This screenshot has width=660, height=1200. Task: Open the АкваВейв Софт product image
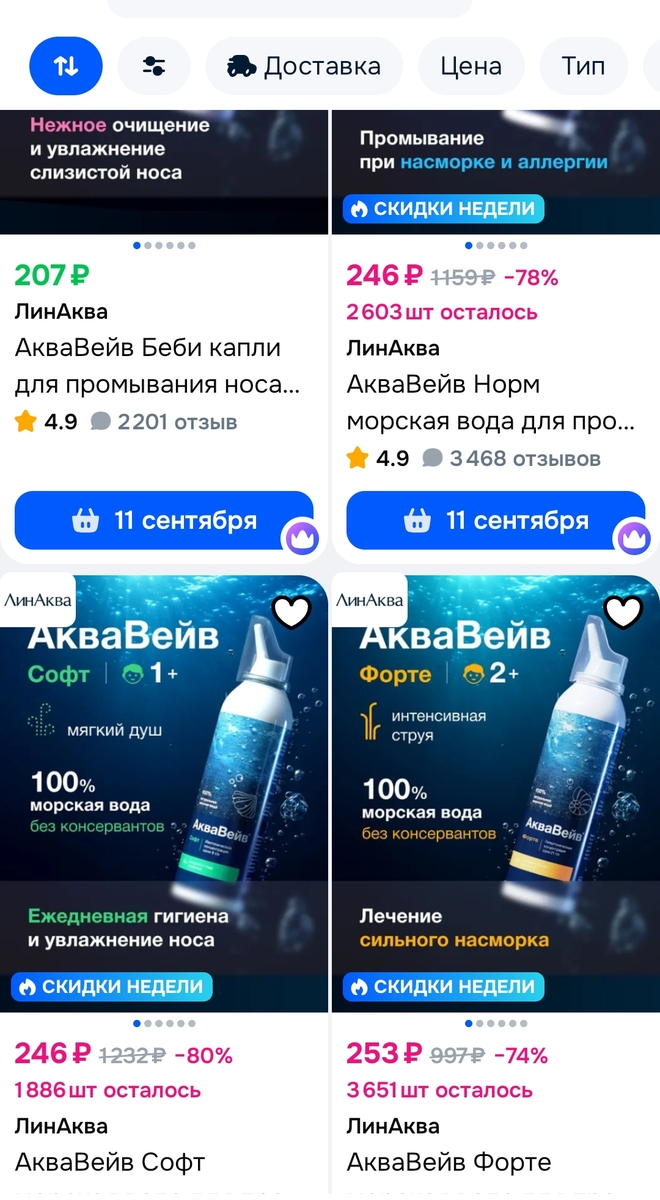click(x=164, y=793)
